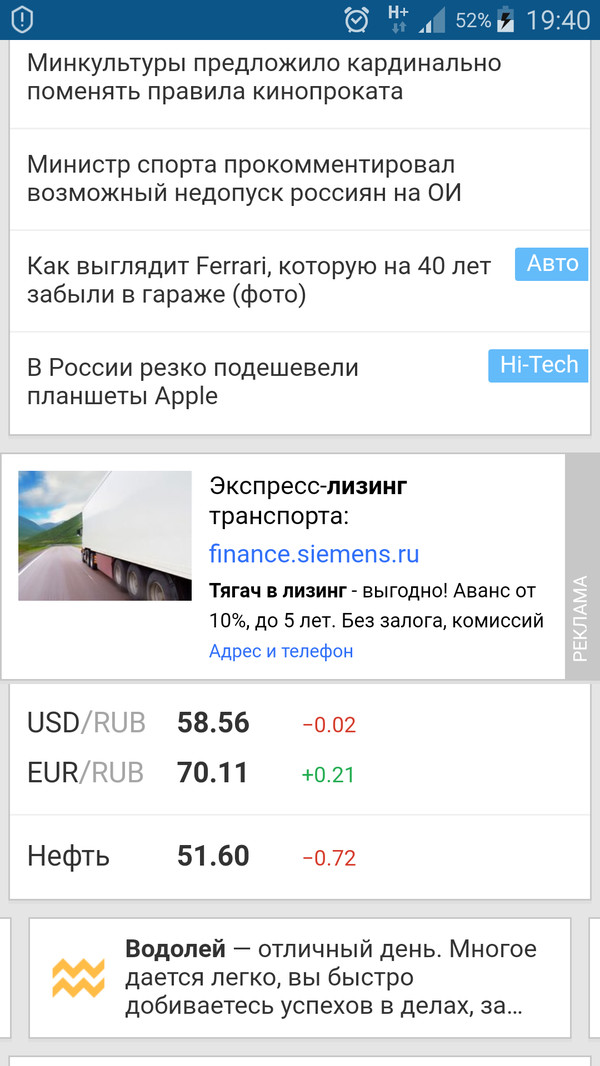Screen dimensions: 600x1066
Task: Open the Минкультуры кинопрокат news headline
Action: click(x=264, y=77)
